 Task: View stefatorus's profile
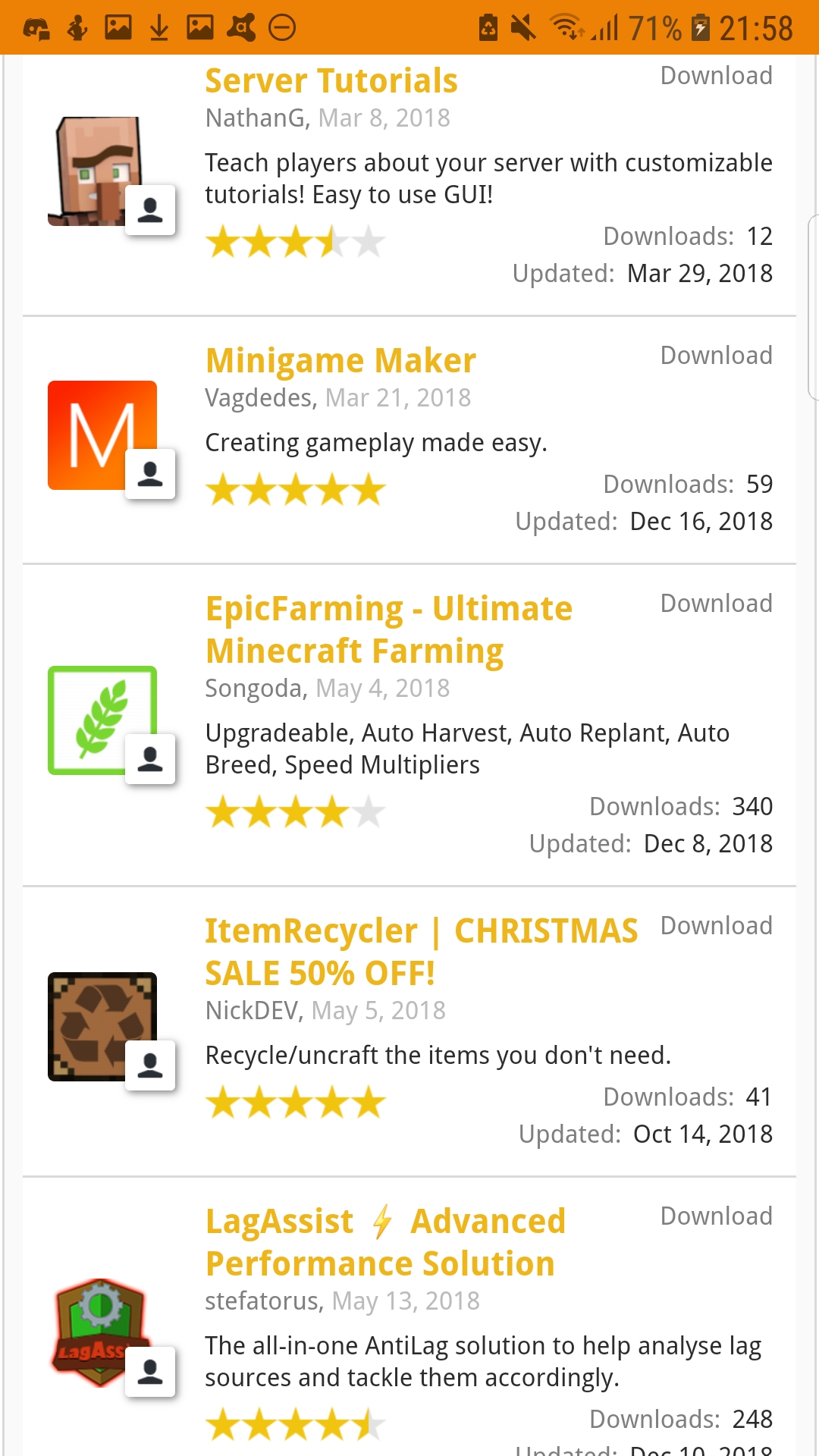click(x=262, y=1301)
